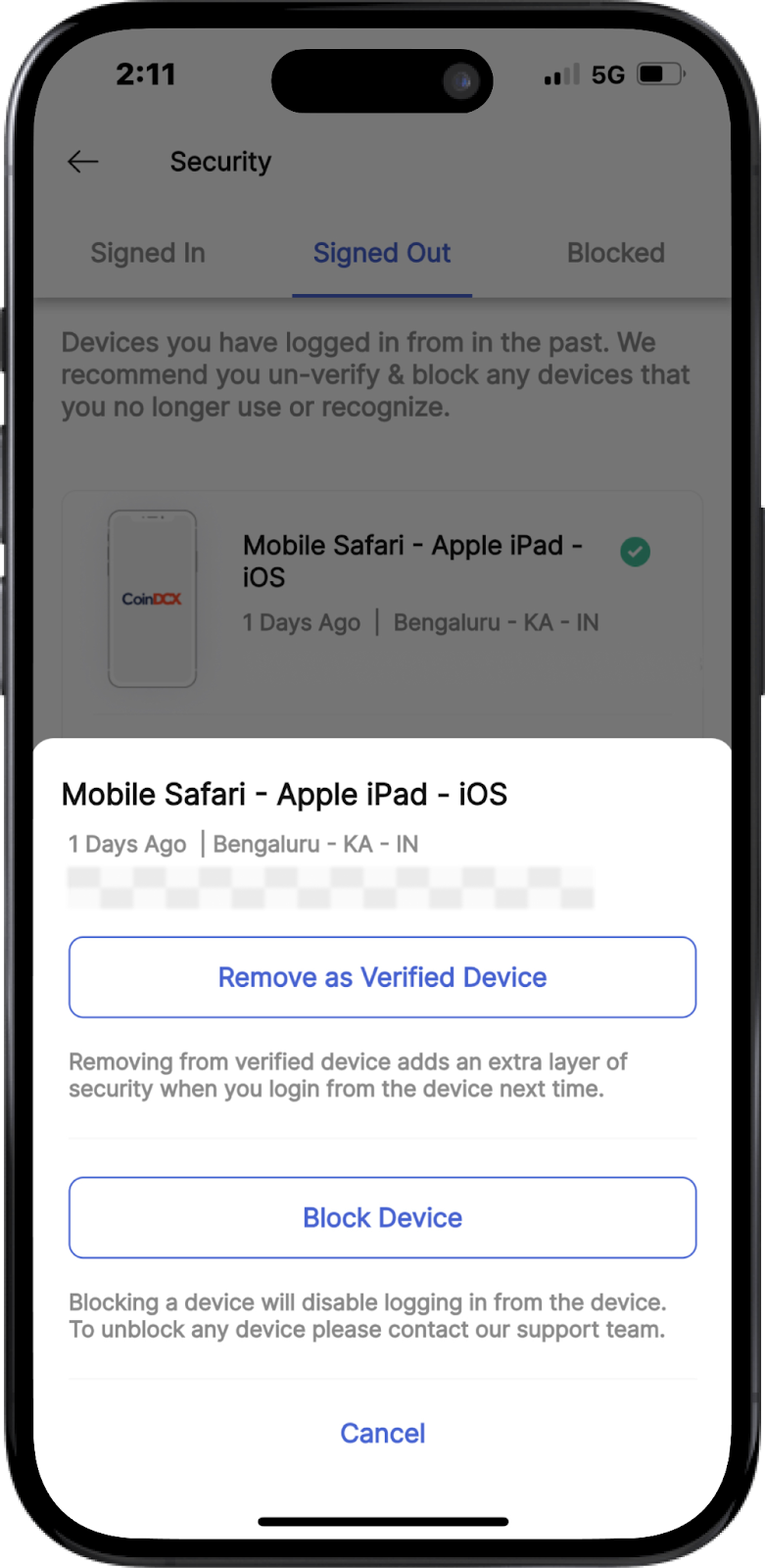Select the Signed Out tab

click(382, 253)
